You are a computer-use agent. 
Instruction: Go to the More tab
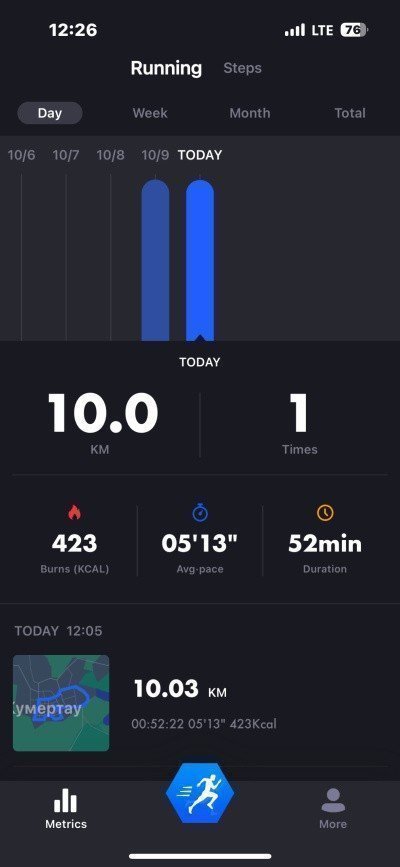pos(333,808)
